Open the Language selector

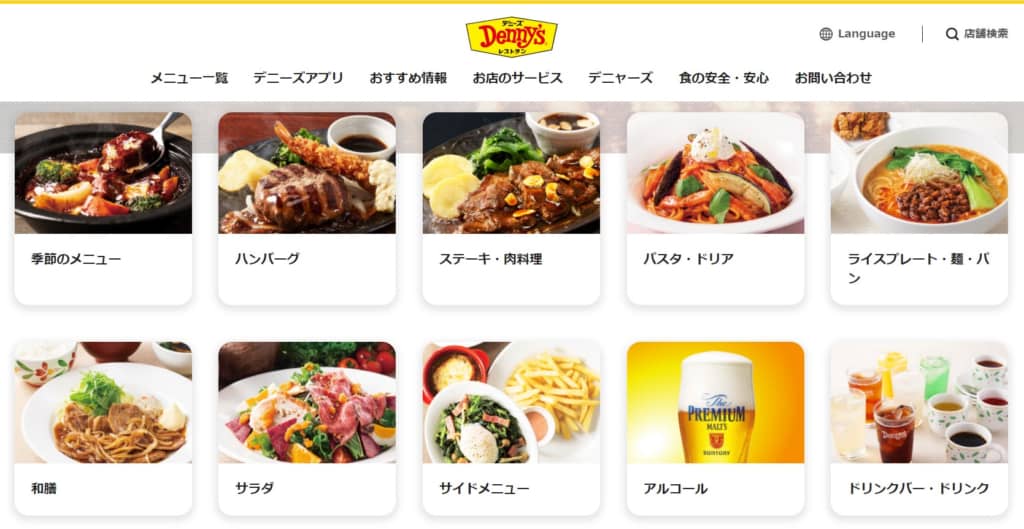pos(857,34)
